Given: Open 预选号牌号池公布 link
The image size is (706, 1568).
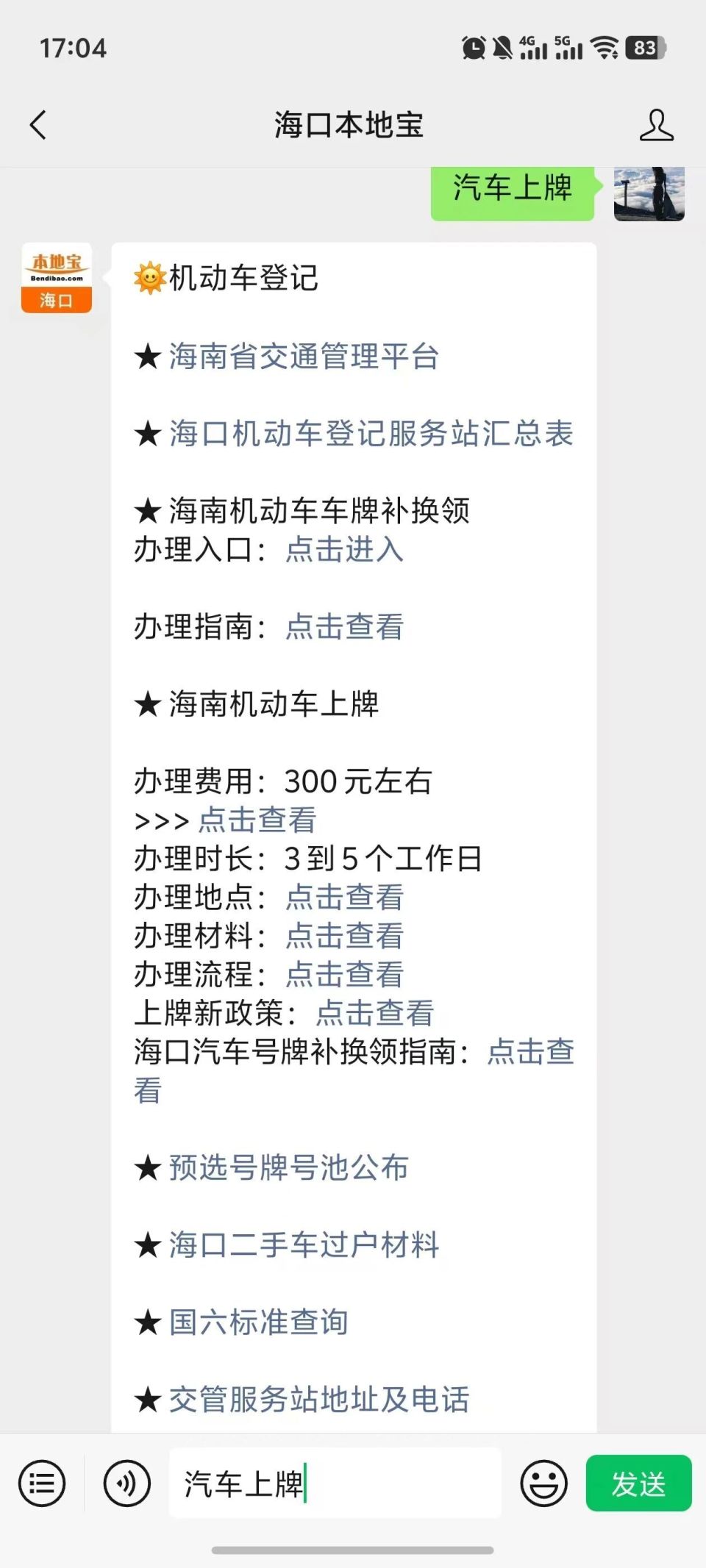Looking at the screenshot, I should (288, 1167).
